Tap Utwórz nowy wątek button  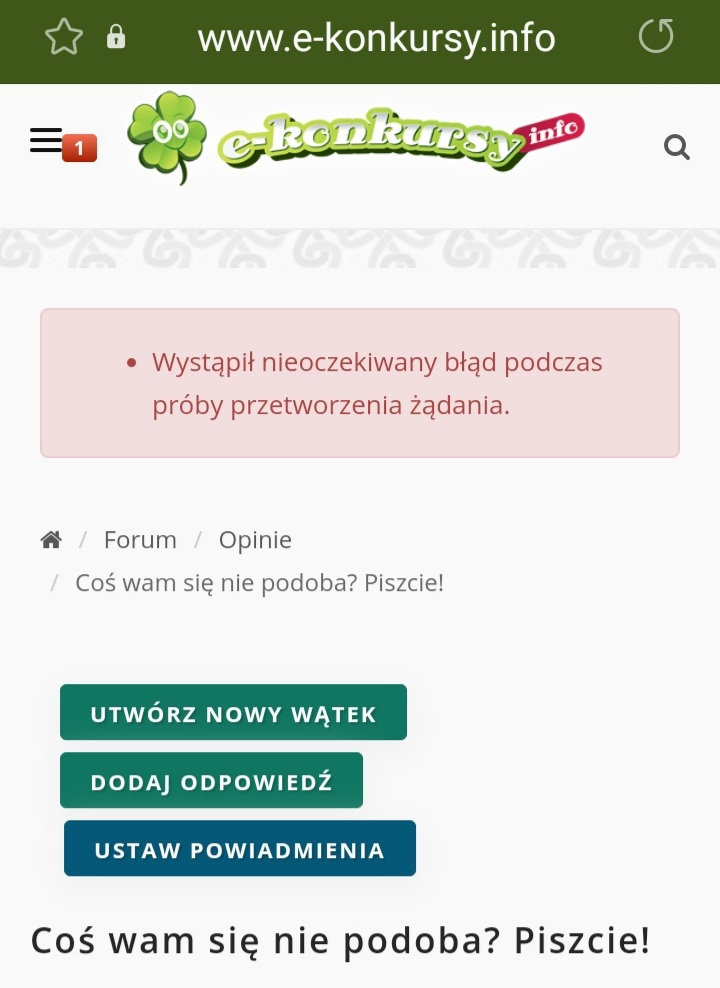click(x=233, y=713)
